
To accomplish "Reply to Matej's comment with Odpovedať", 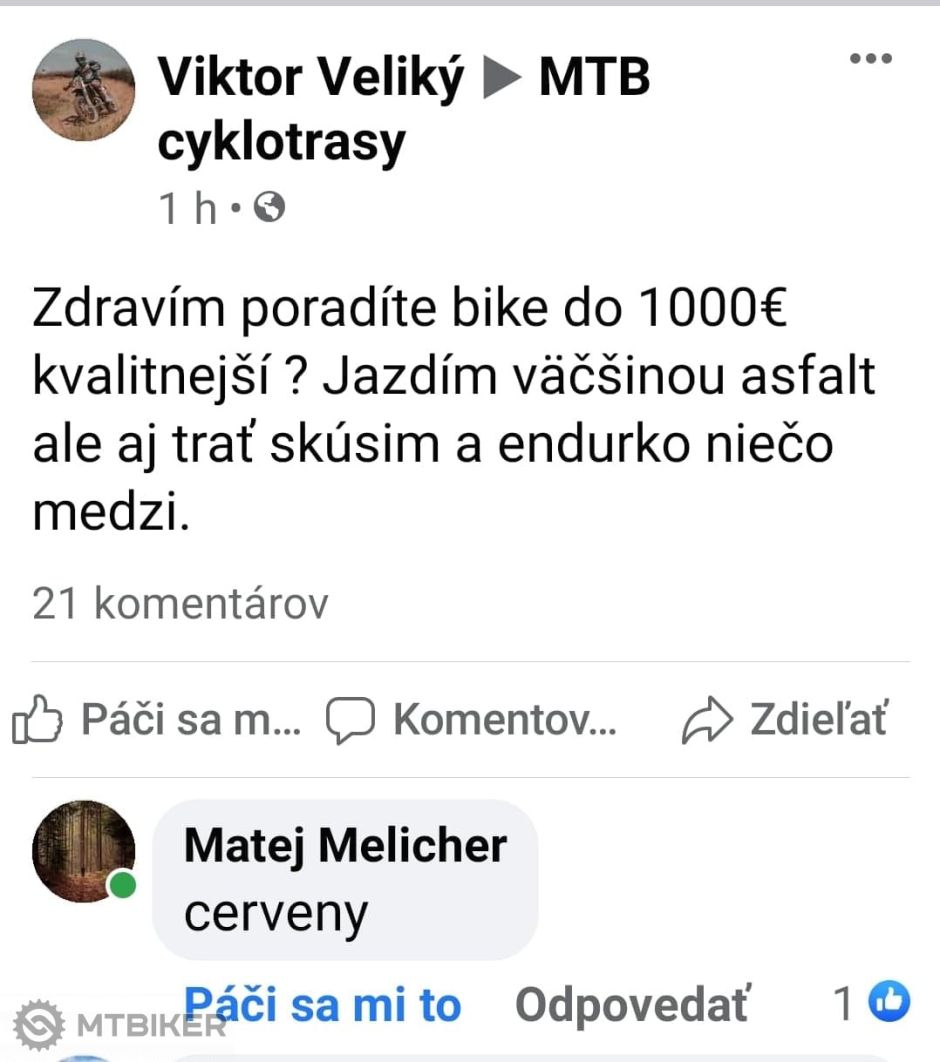I will click(631, 1006).
